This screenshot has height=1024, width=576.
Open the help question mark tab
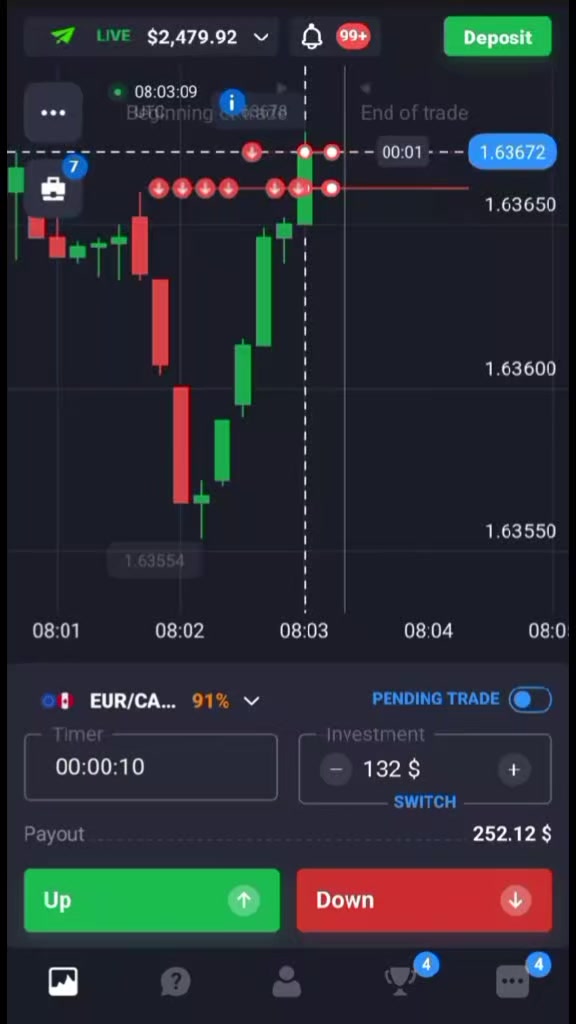pos(175,981)
